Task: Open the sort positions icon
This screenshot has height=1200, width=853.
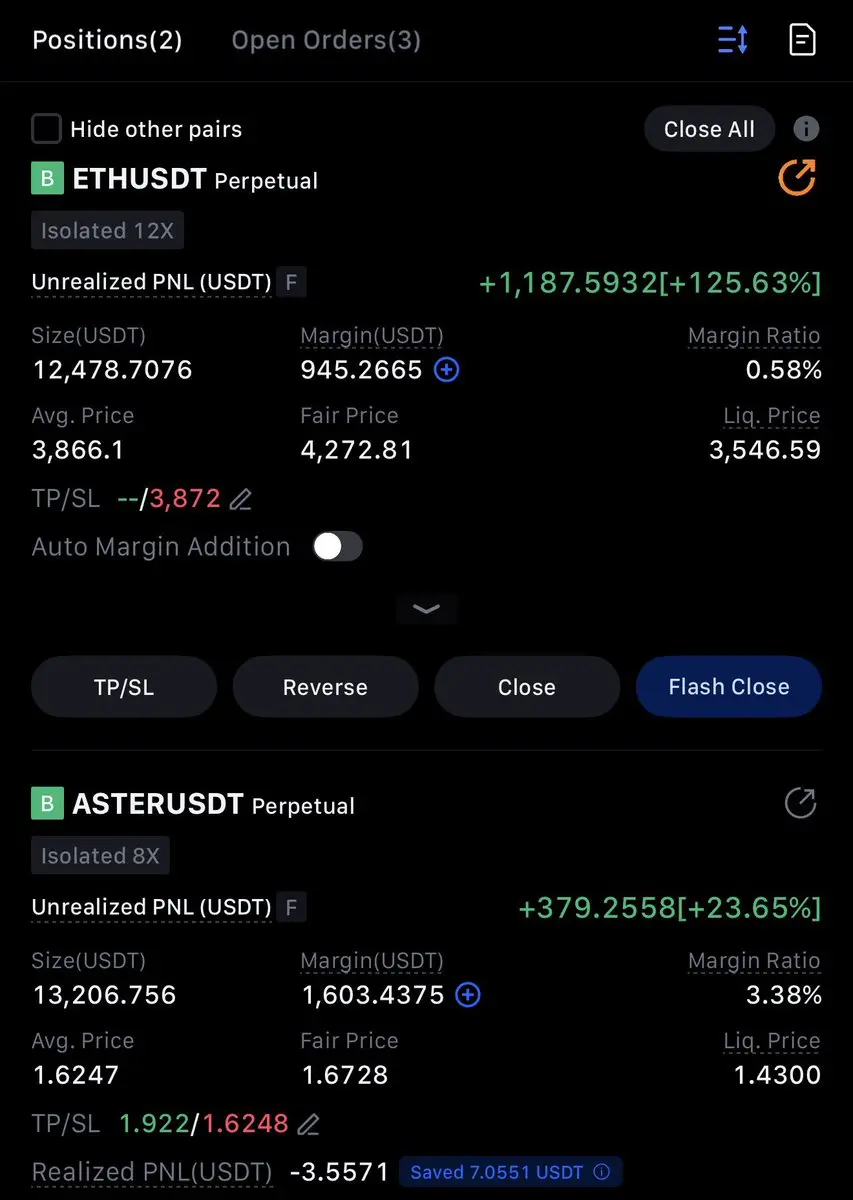Action: tap(733, 40)
